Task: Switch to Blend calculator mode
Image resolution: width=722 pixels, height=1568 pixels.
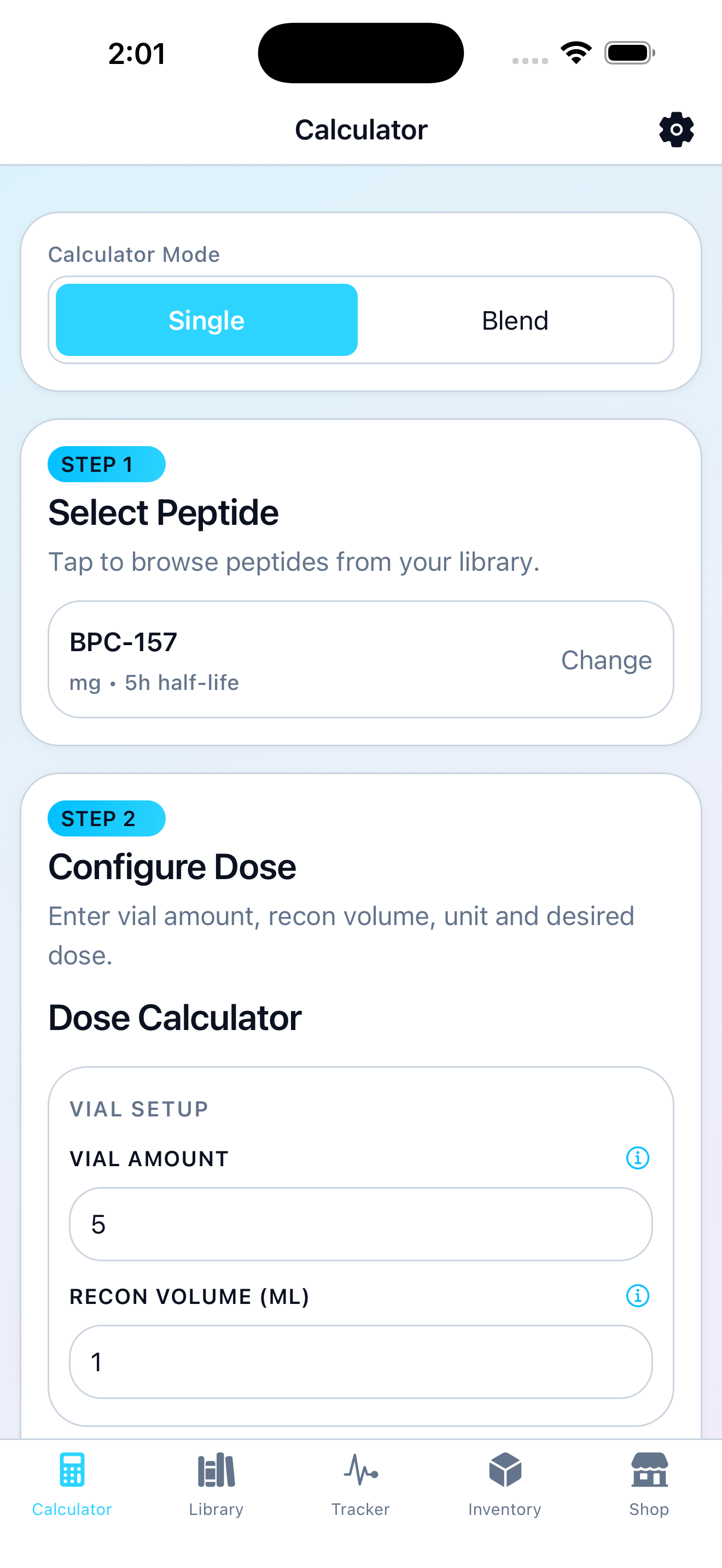Action: coord(515,320)
